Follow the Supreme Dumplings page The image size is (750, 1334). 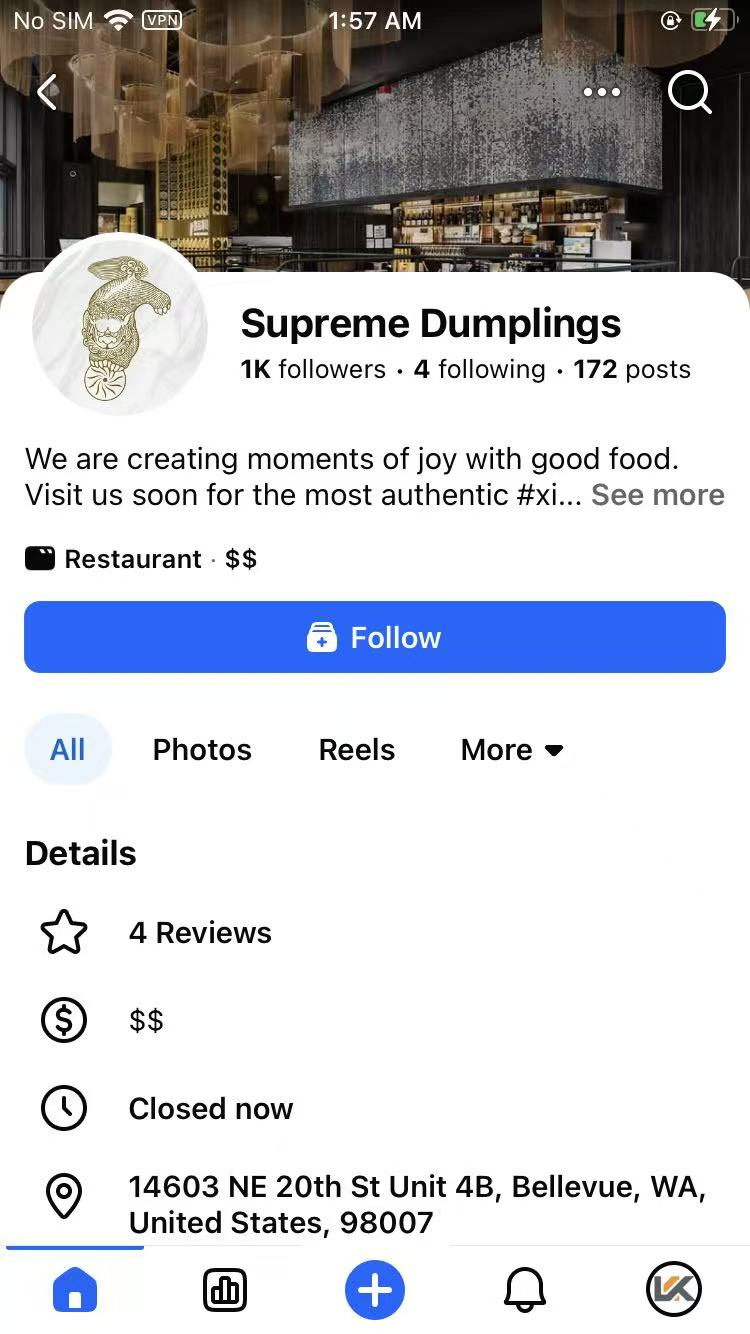click(x=375, y=637)
